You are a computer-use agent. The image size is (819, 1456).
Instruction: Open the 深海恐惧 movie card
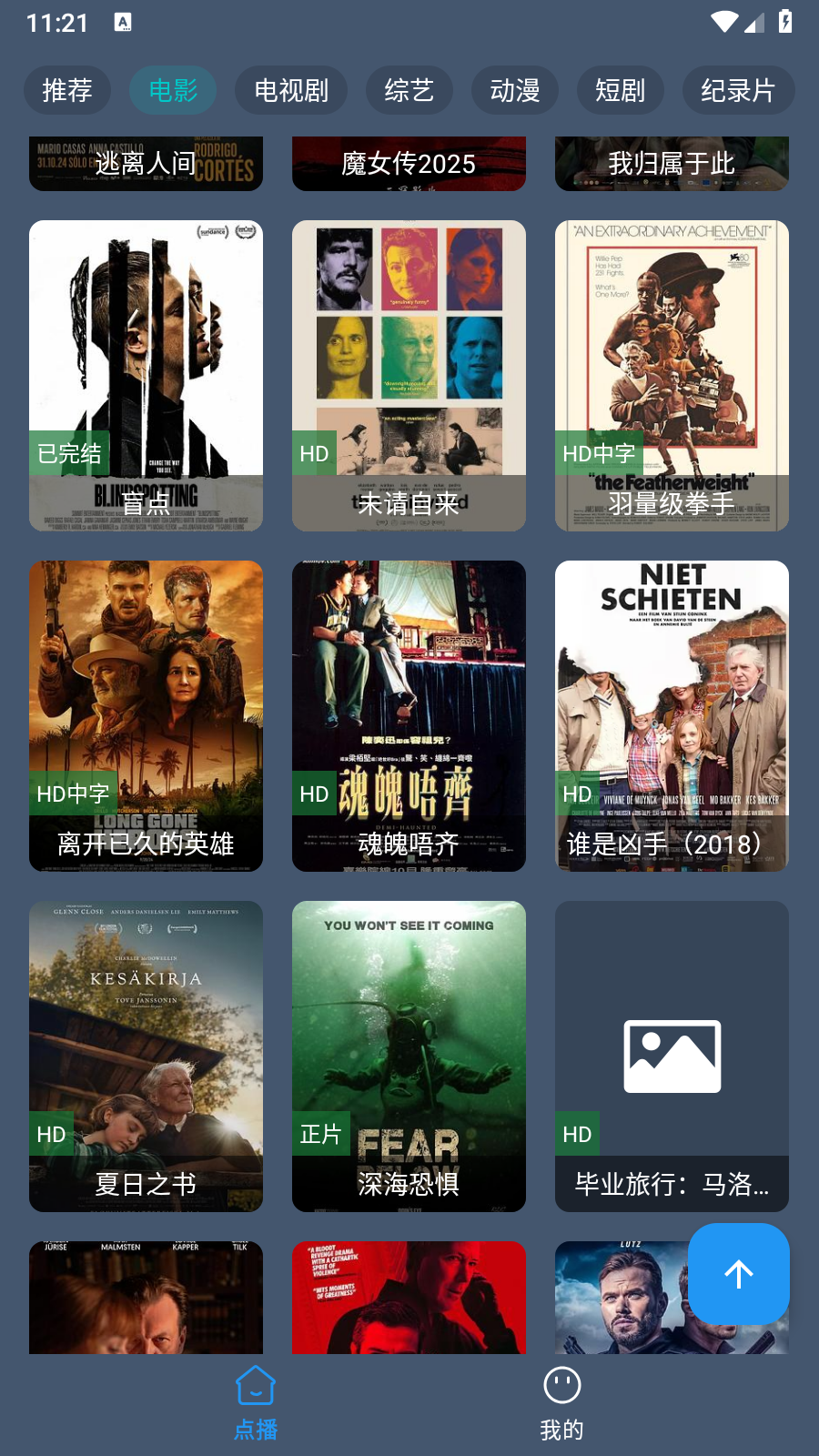click(409, 1057)
